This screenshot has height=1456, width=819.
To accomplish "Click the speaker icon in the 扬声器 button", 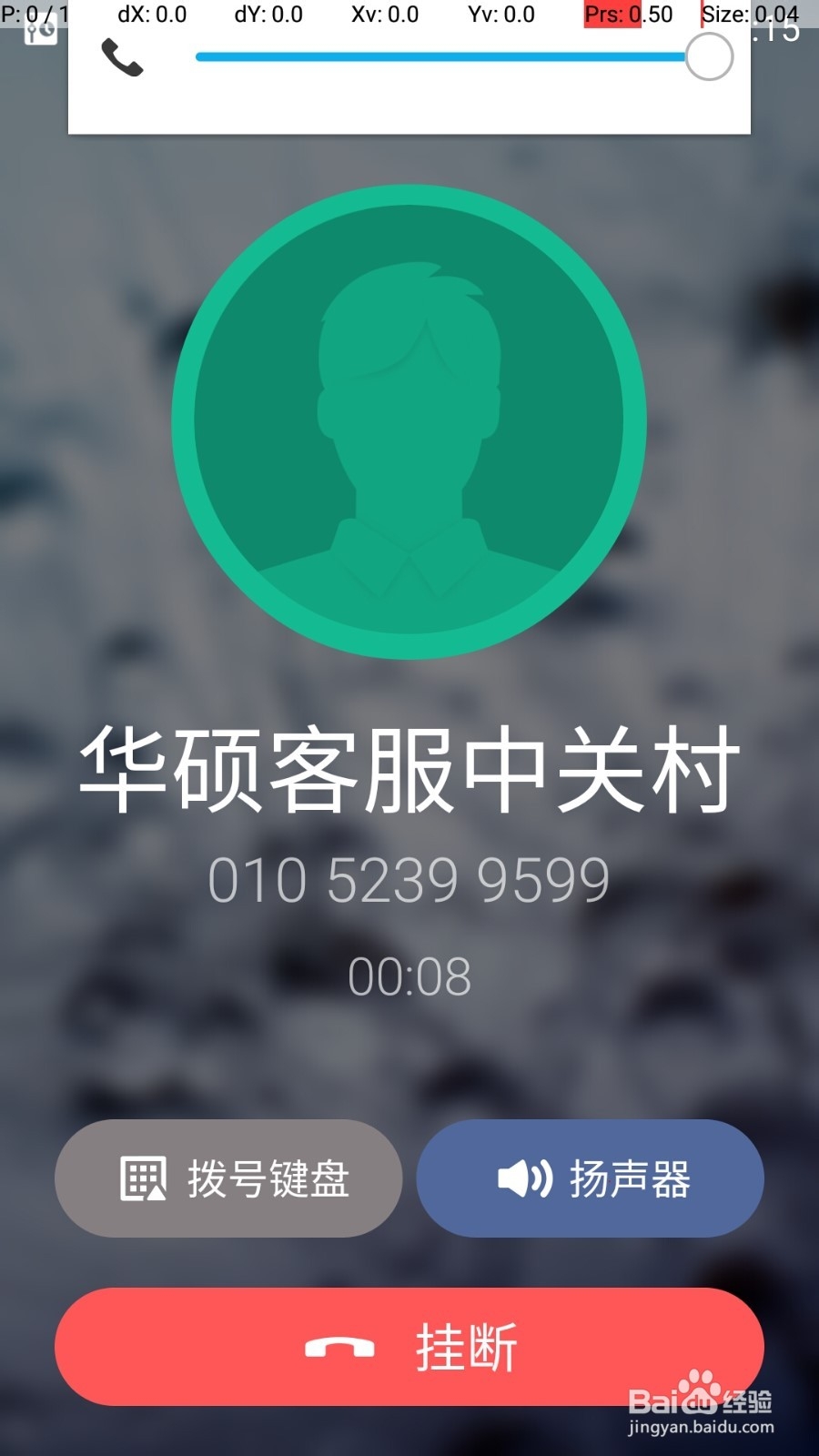I will pos(522,1178).
